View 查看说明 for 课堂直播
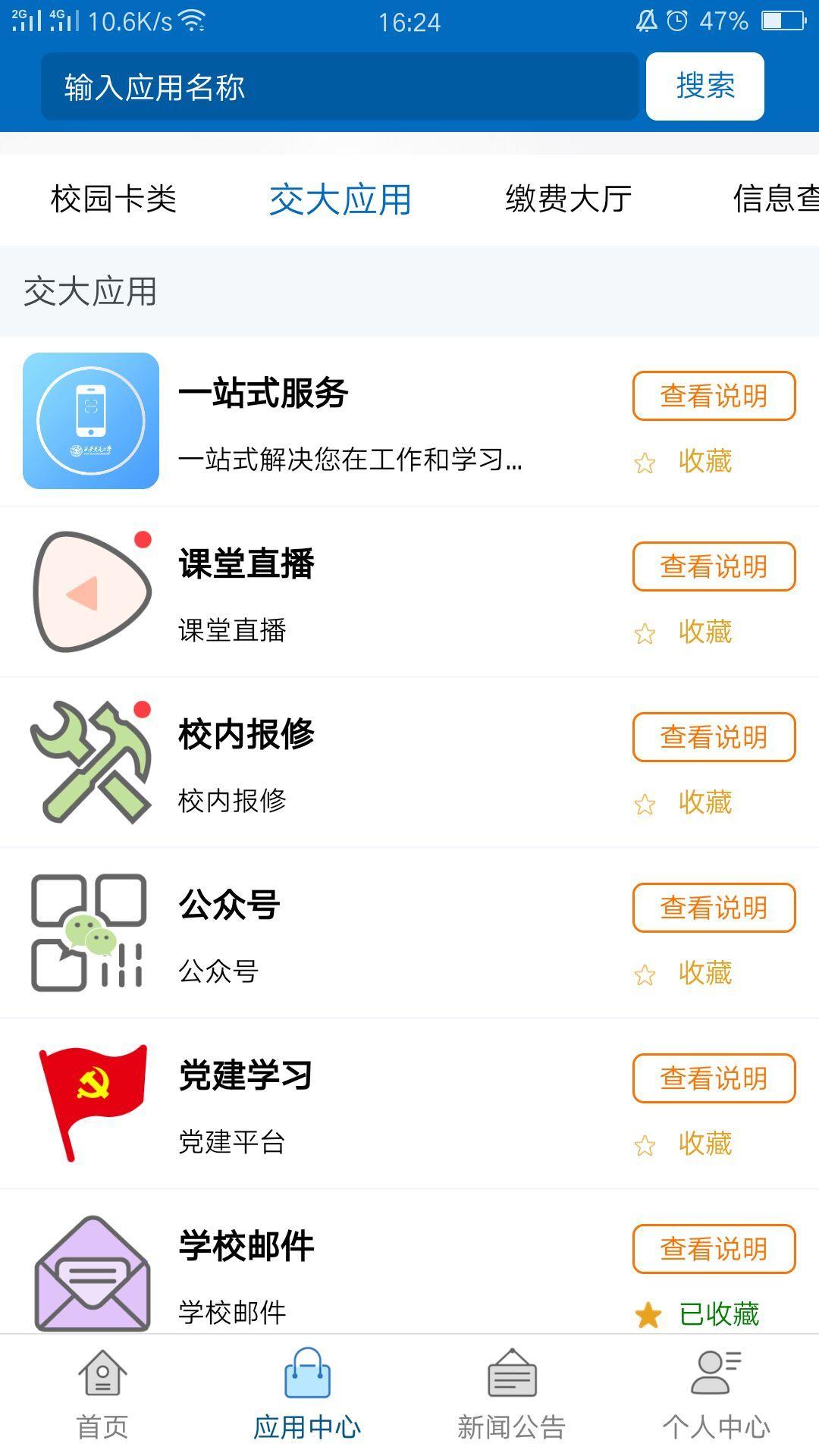 (x=714, y=566)
